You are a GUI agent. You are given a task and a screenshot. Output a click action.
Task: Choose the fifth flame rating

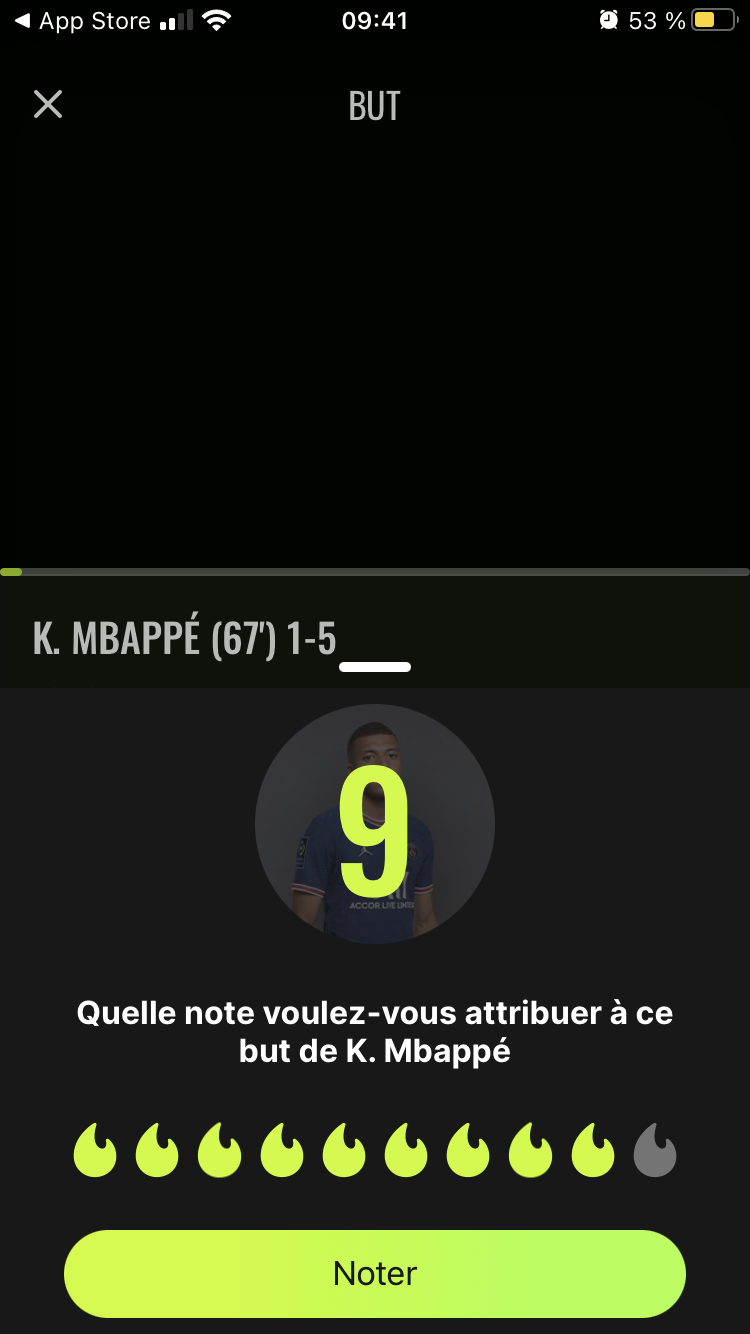point(344,1150)
